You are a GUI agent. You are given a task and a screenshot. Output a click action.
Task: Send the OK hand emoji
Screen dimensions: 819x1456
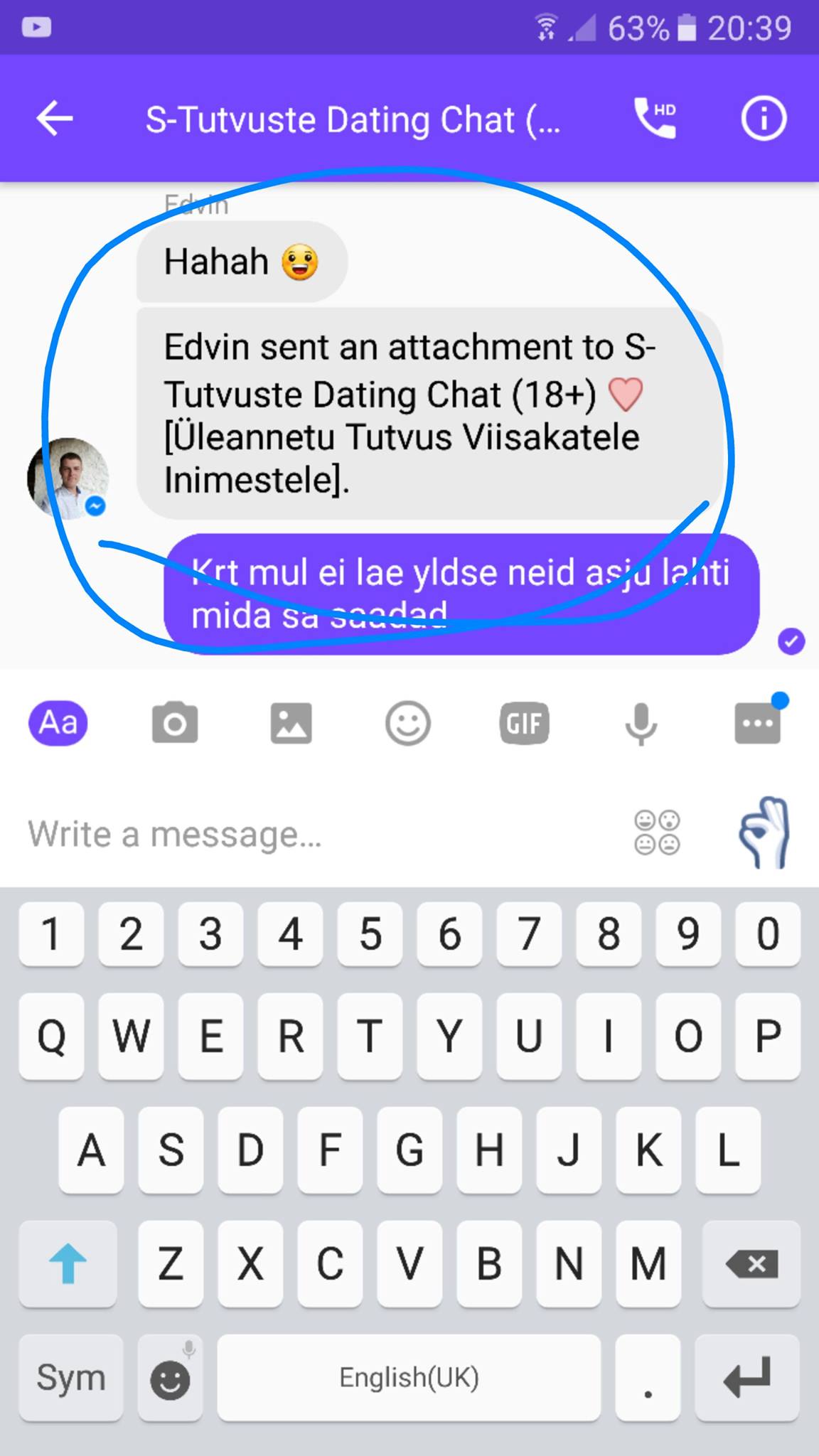(764, 833)
